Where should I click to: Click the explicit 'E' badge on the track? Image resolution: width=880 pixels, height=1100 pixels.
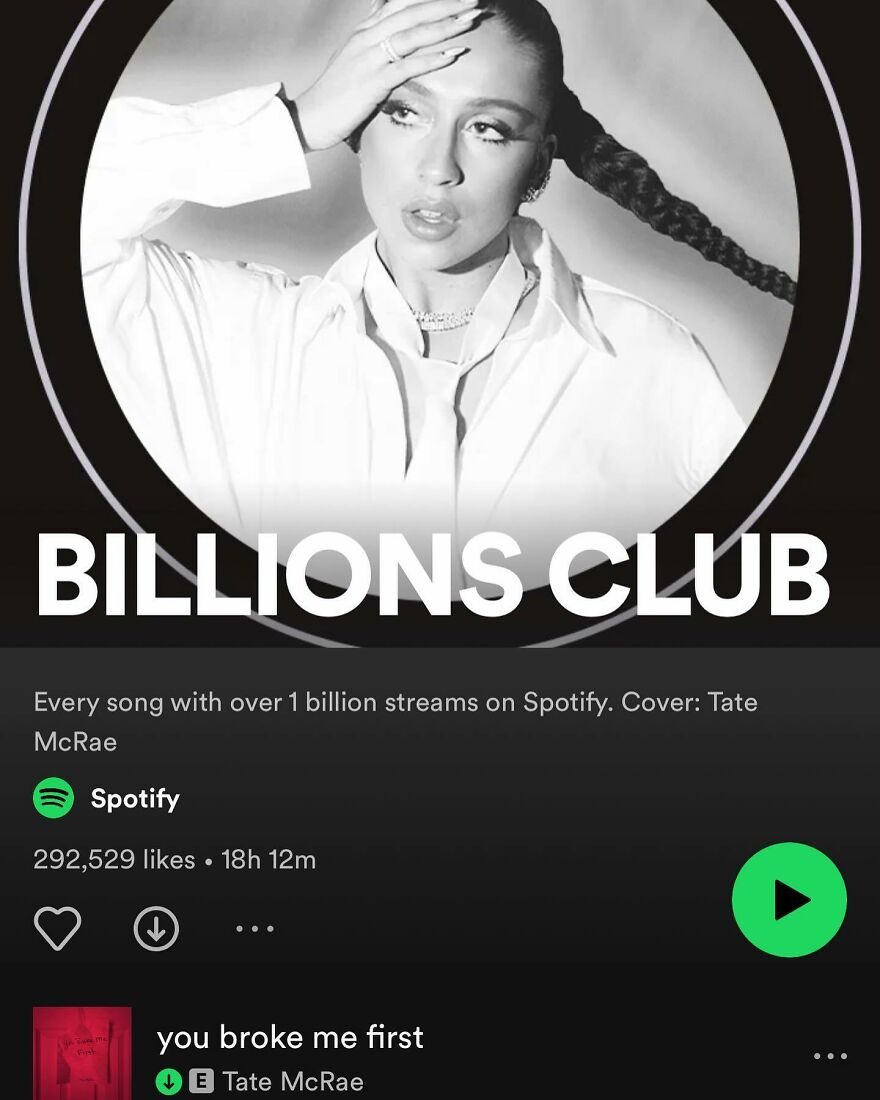[201, 1081]
